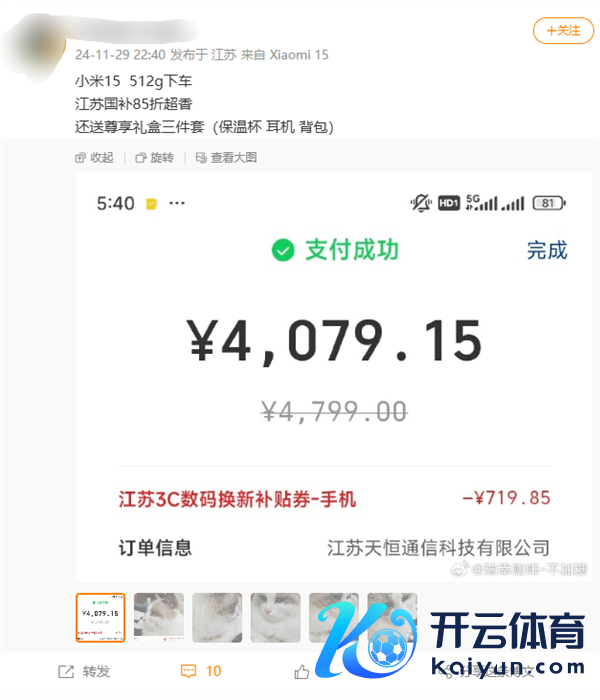
Task: Show the fourth image thumbnail
Action: [275, 617]
